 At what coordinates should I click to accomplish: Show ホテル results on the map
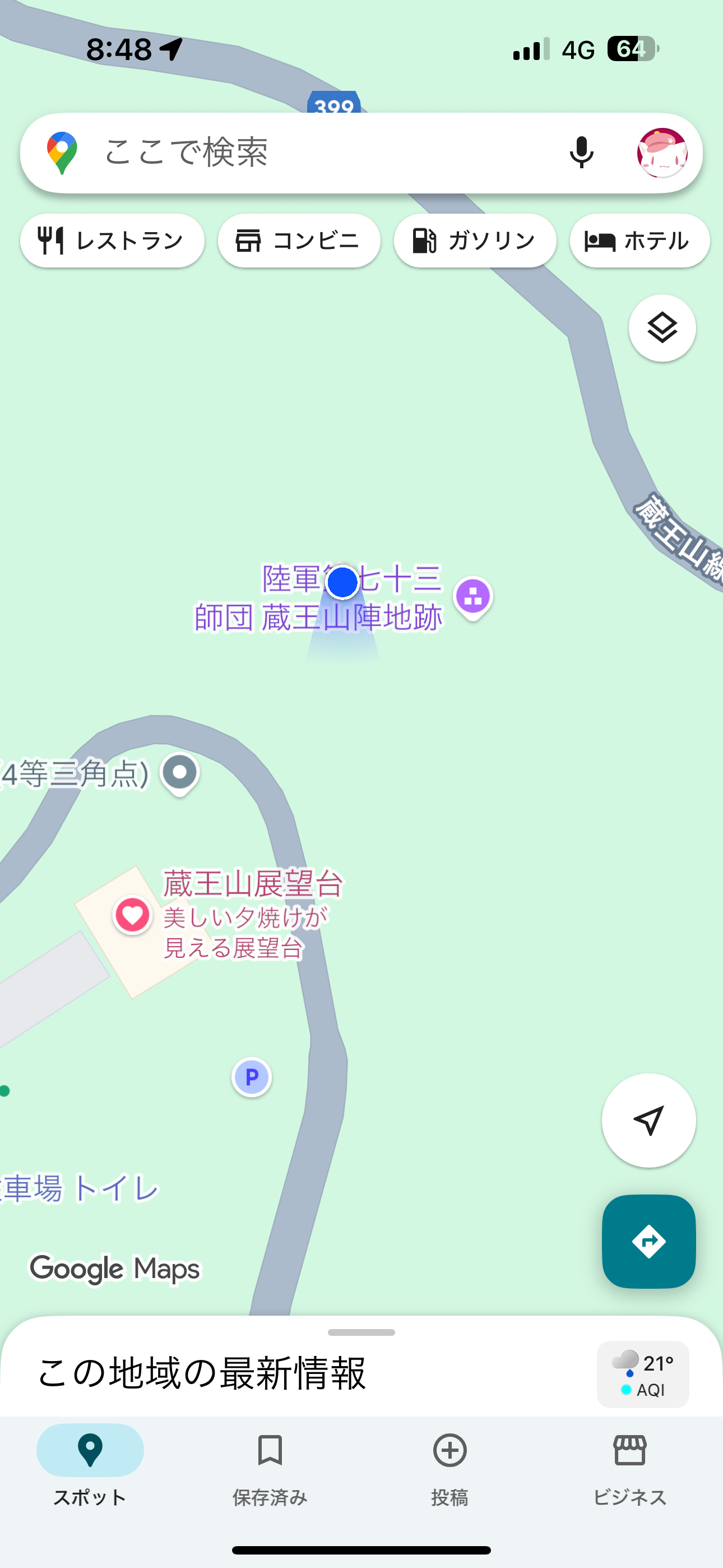639,241
